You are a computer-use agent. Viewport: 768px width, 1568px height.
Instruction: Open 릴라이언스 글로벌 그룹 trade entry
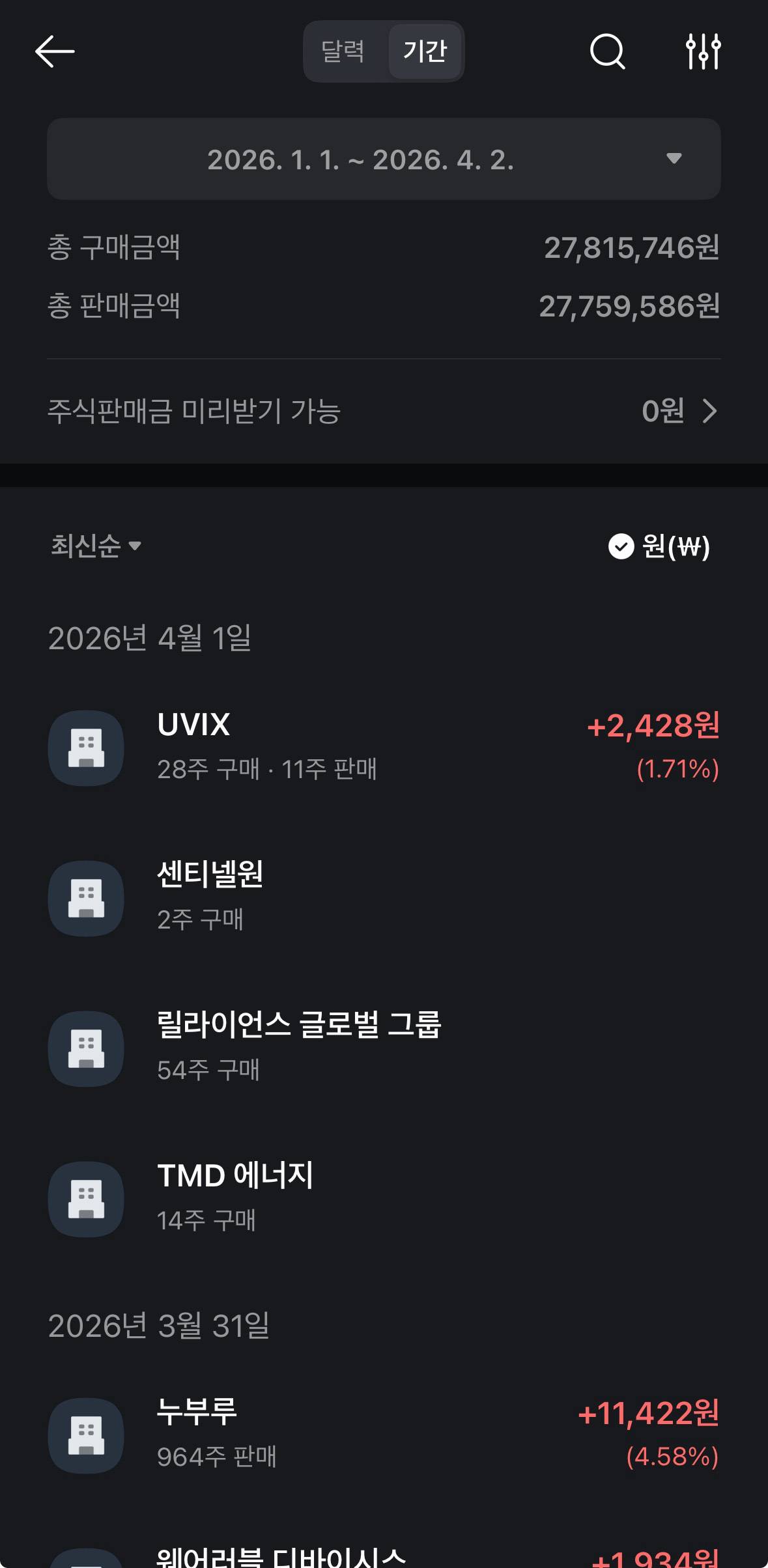tap(384, 1048)
